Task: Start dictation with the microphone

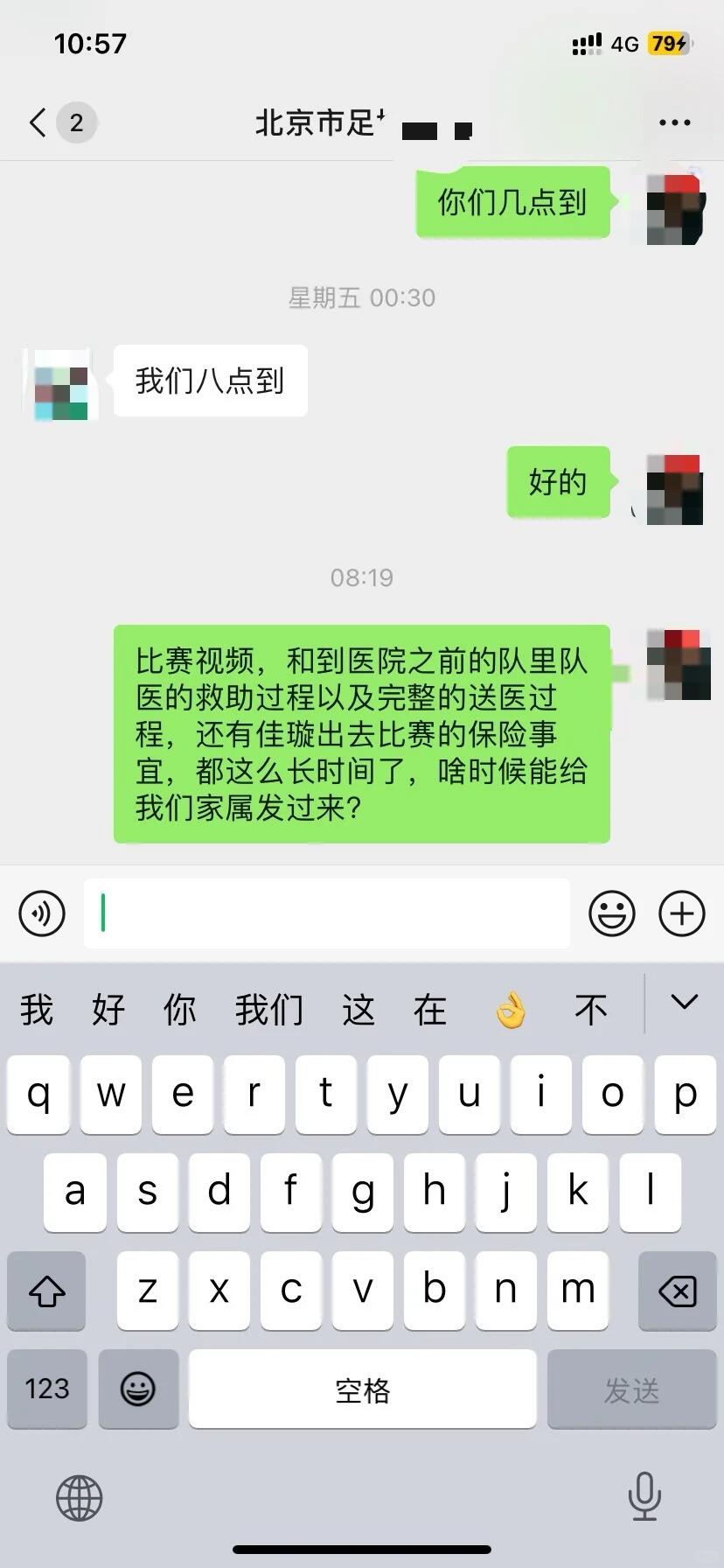Action: 644,1495
